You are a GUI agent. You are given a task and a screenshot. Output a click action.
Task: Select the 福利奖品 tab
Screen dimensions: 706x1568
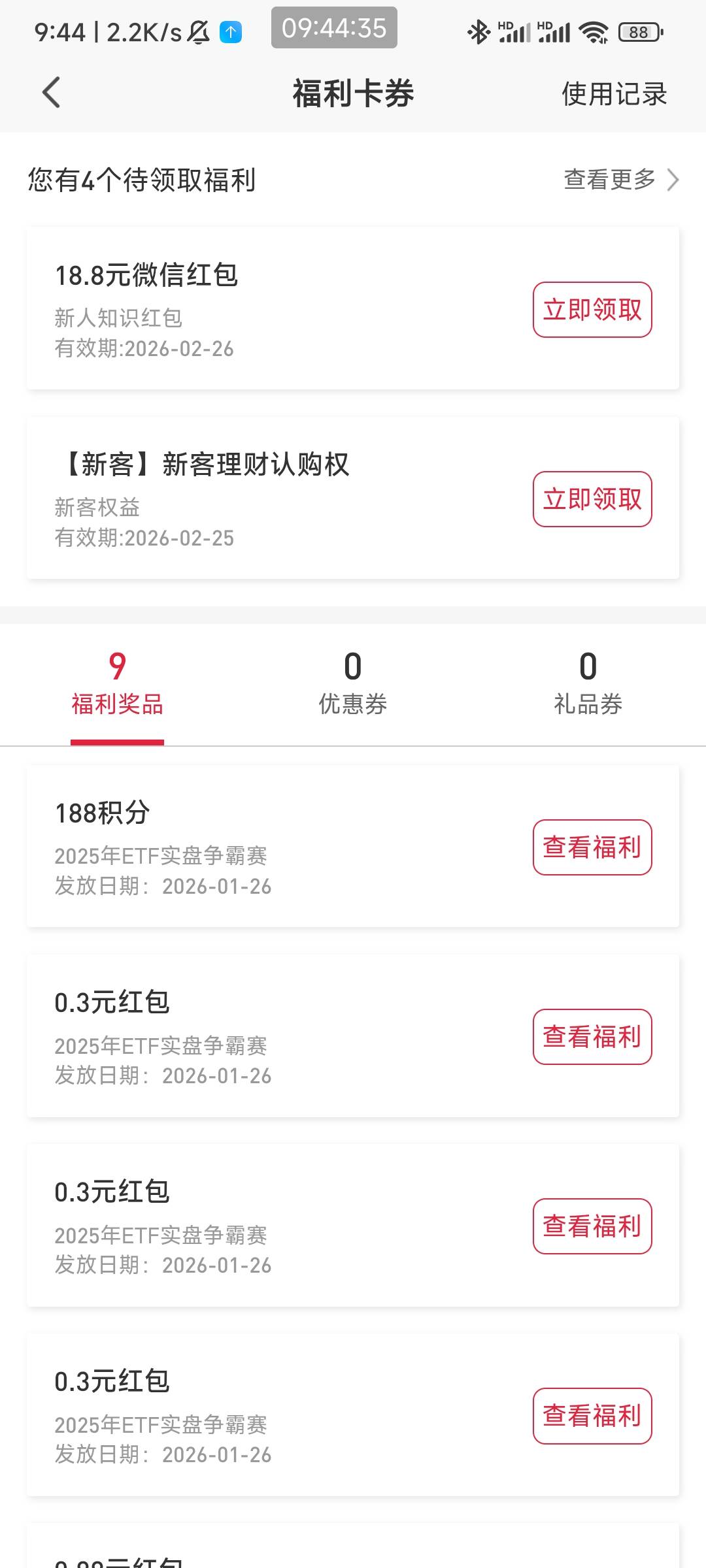point(118,684)
